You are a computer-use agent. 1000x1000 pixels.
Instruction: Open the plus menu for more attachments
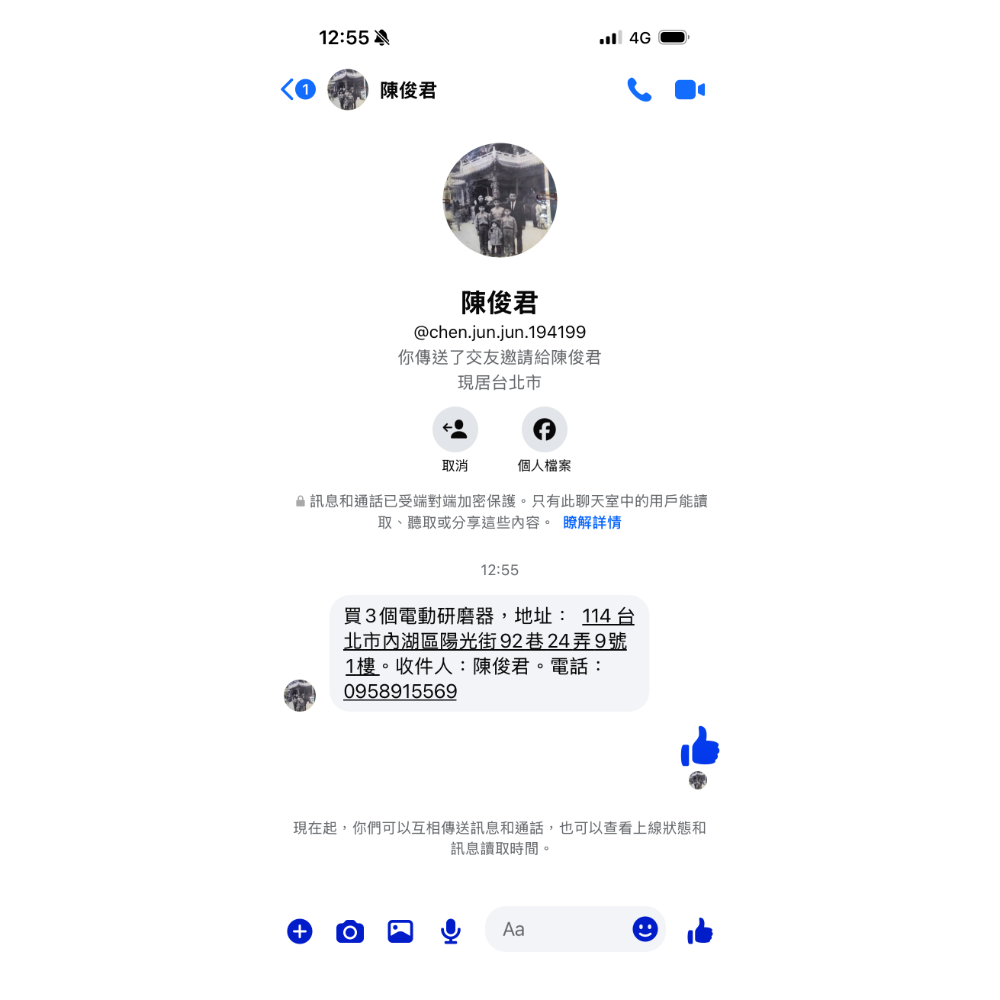pos(300,931)
